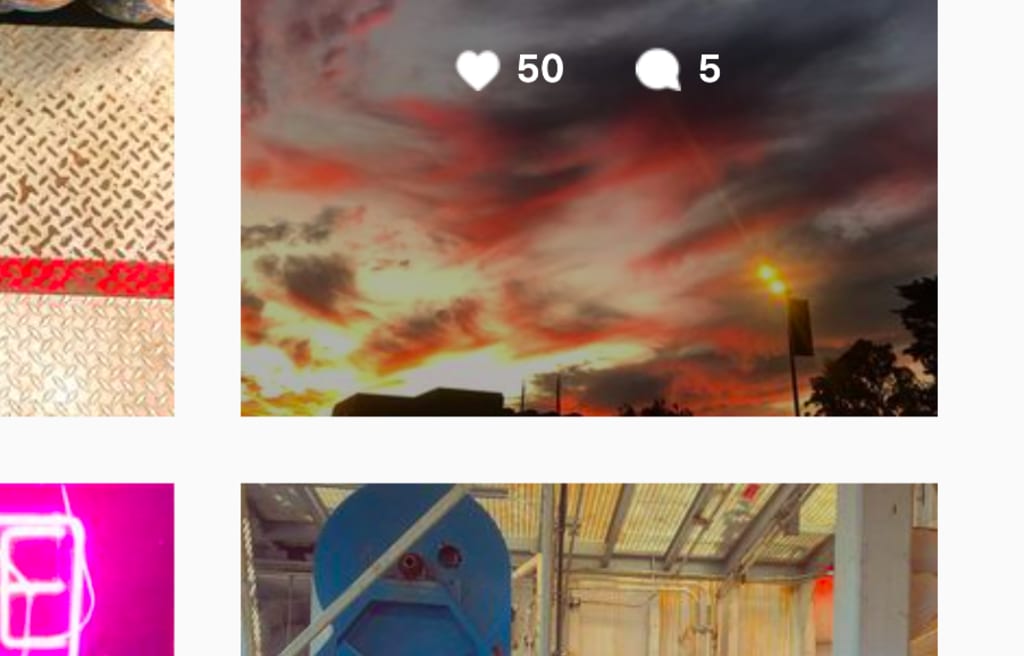Open the blue industrial machine photo
Viewport: 1024px width, 656px height.
tap(588, 570)
